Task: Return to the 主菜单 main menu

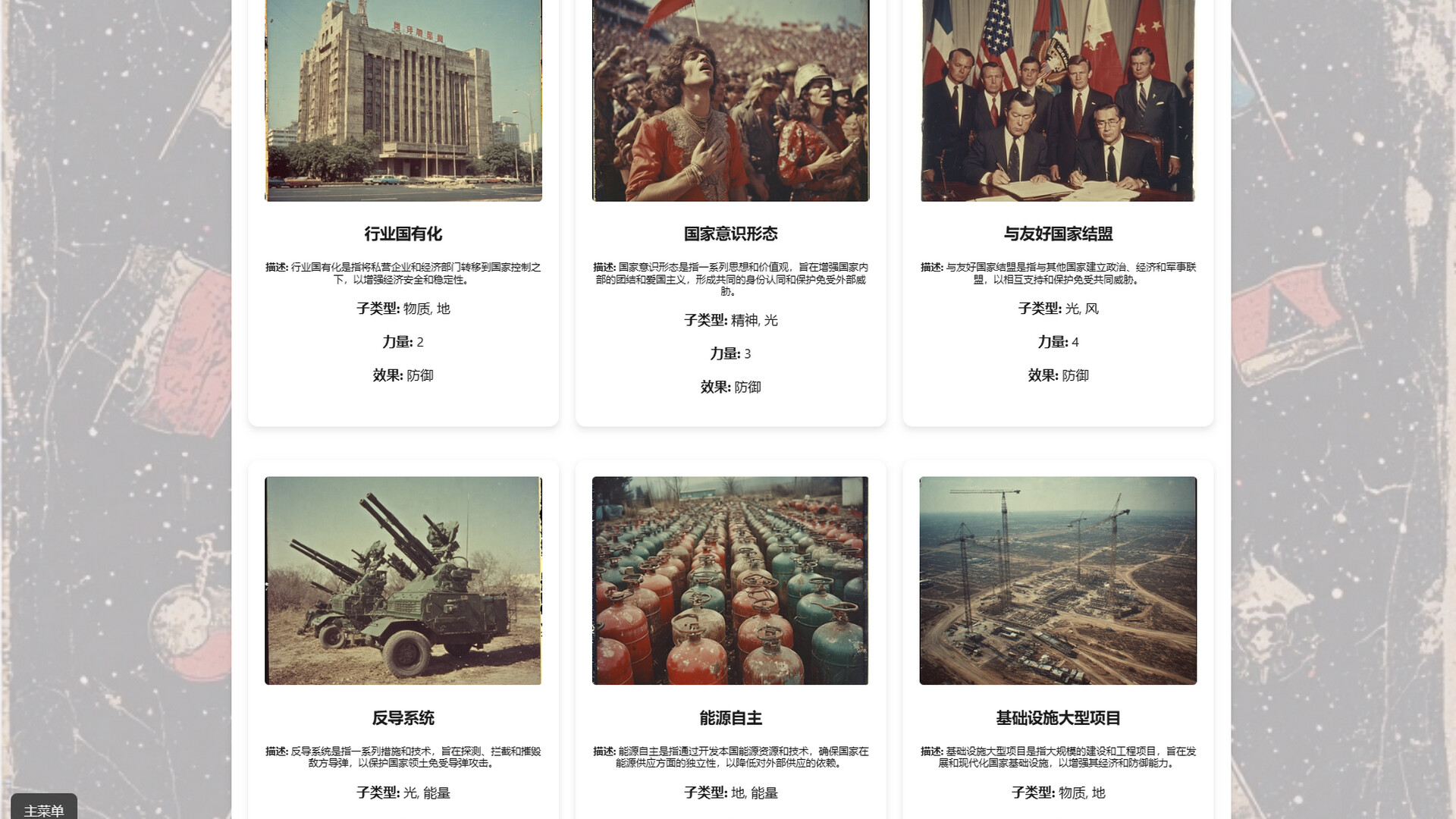Action: click(44, 809)
